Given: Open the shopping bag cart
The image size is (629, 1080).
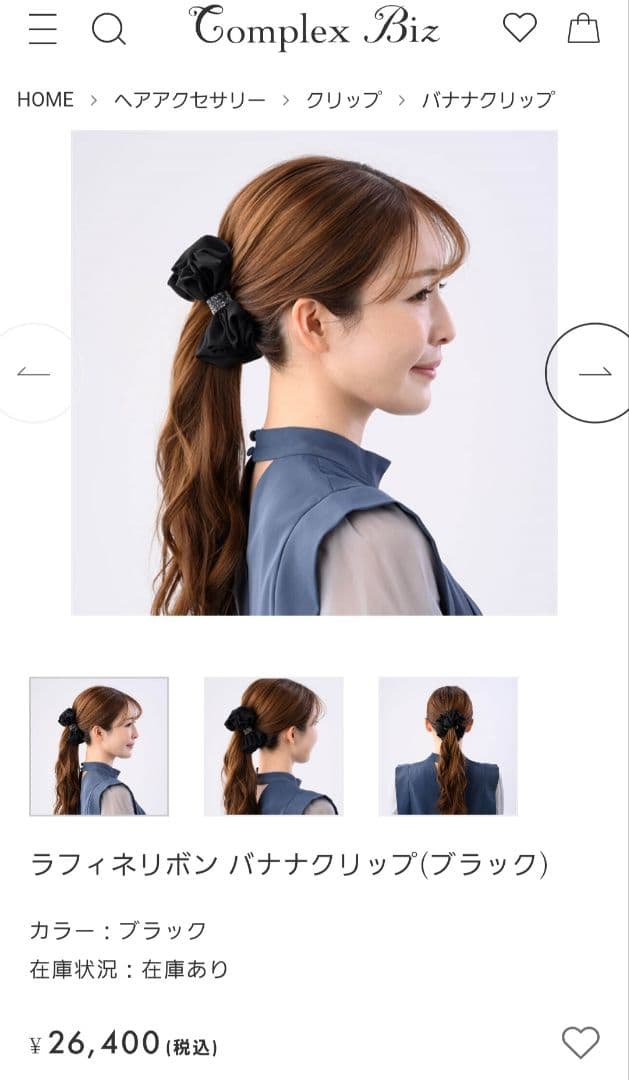Looking at the screenshot, I should click(x=583, y=28).
